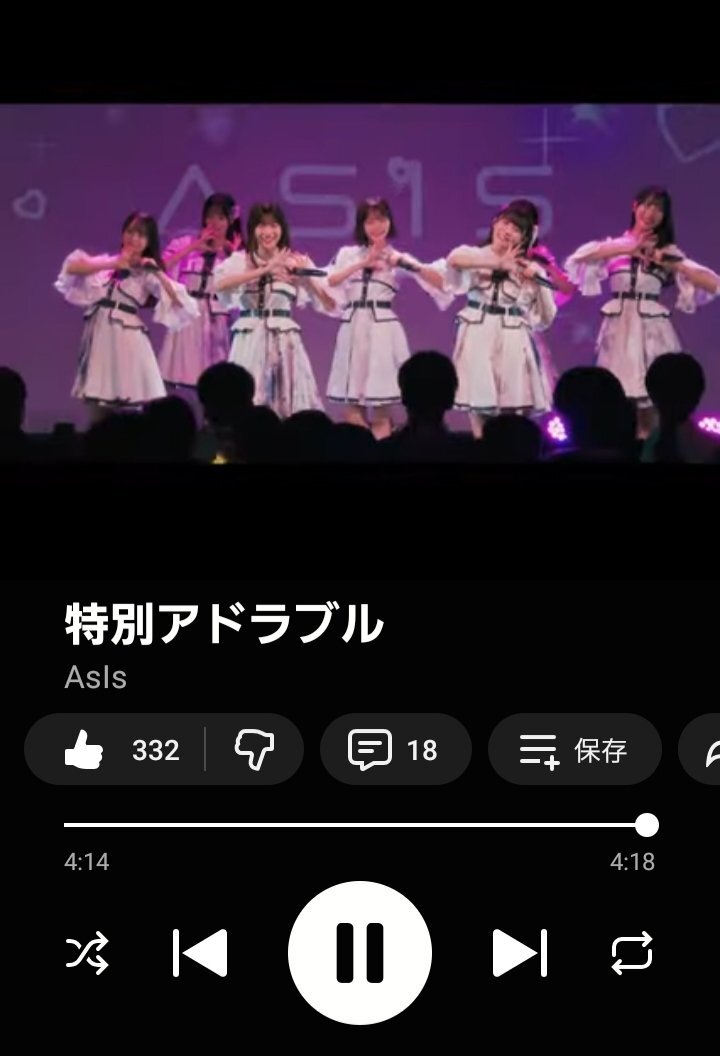Save track with the 保存 button
720x1056 pixels.
[x=574, y=749]
